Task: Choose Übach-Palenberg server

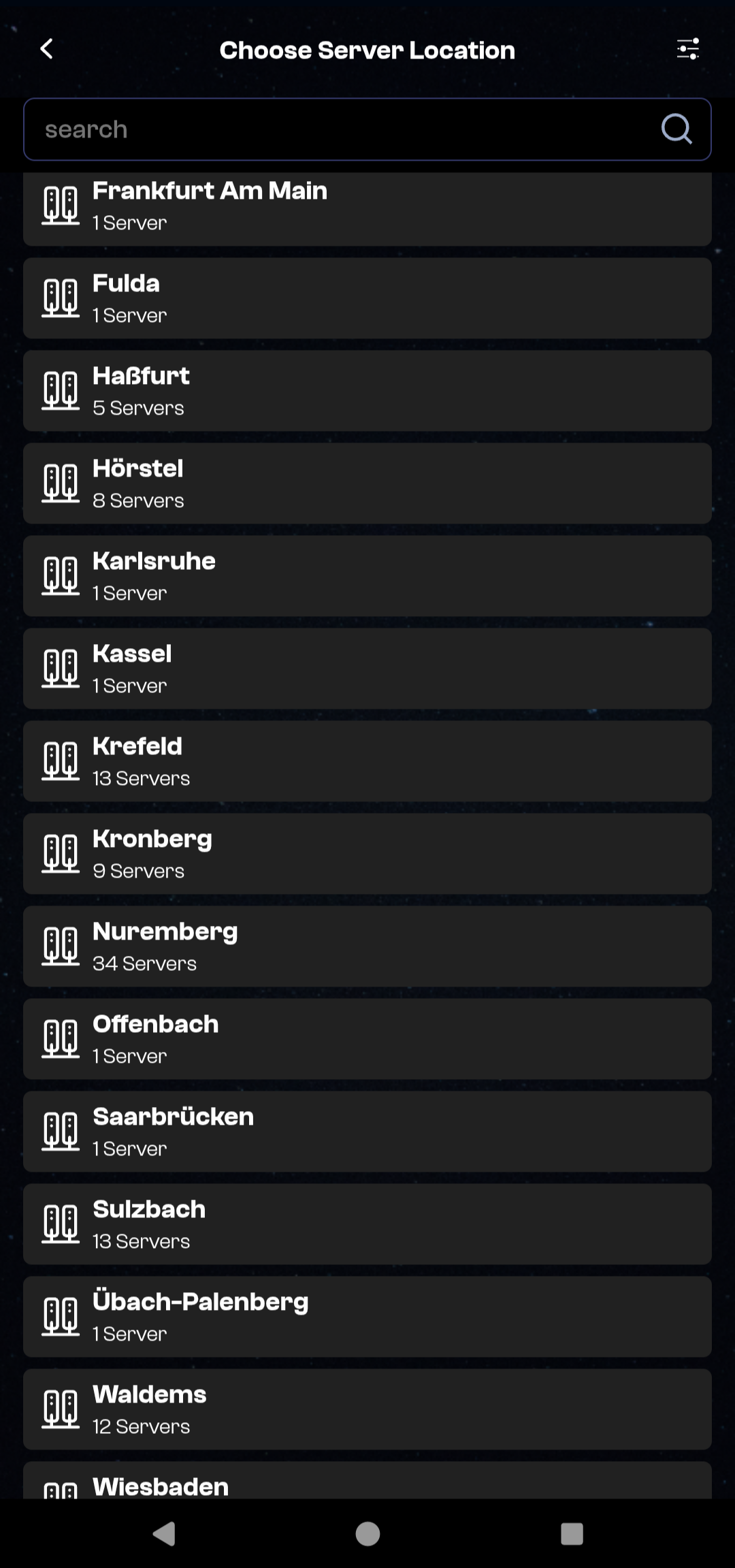Action: coord(367,1317)
